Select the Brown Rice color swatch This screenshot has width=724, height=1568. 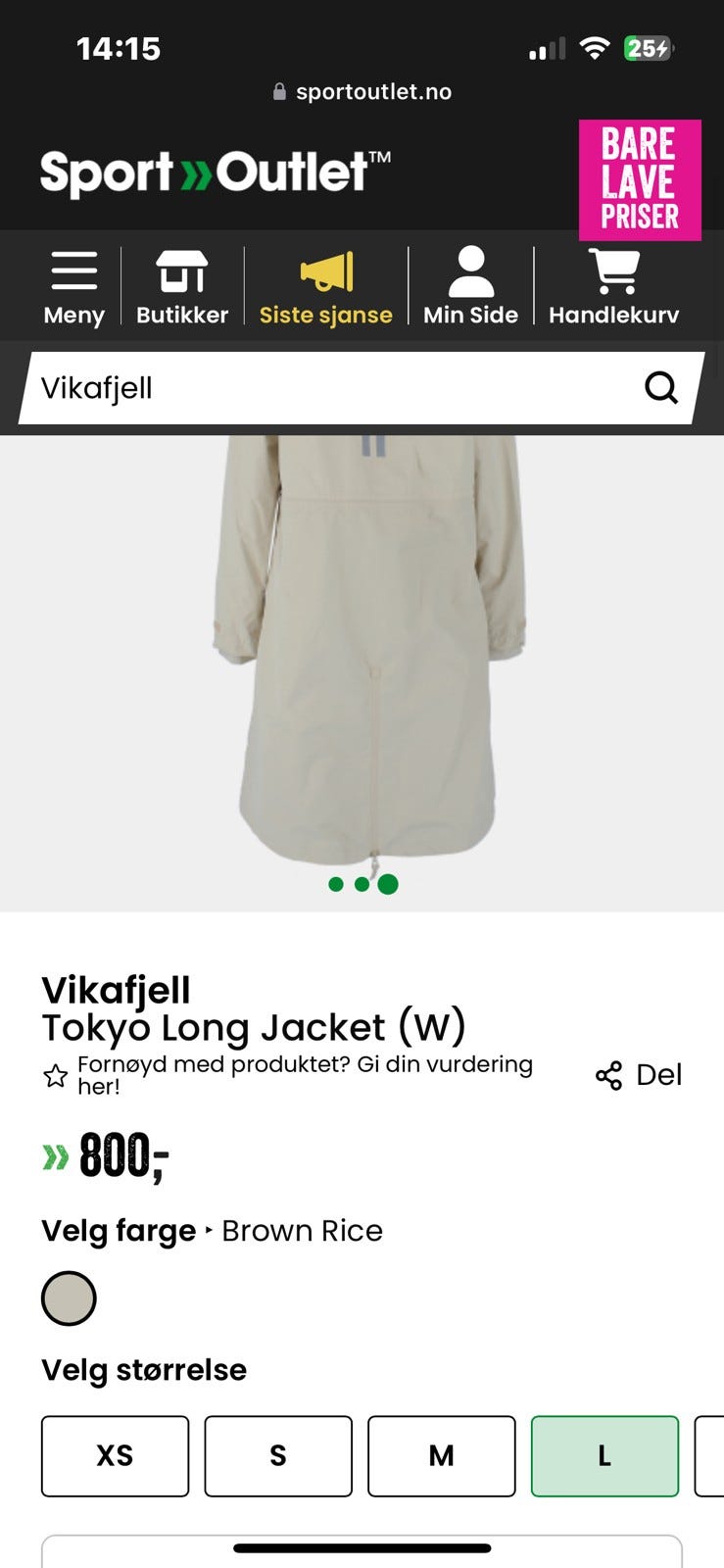(69, 1298)
